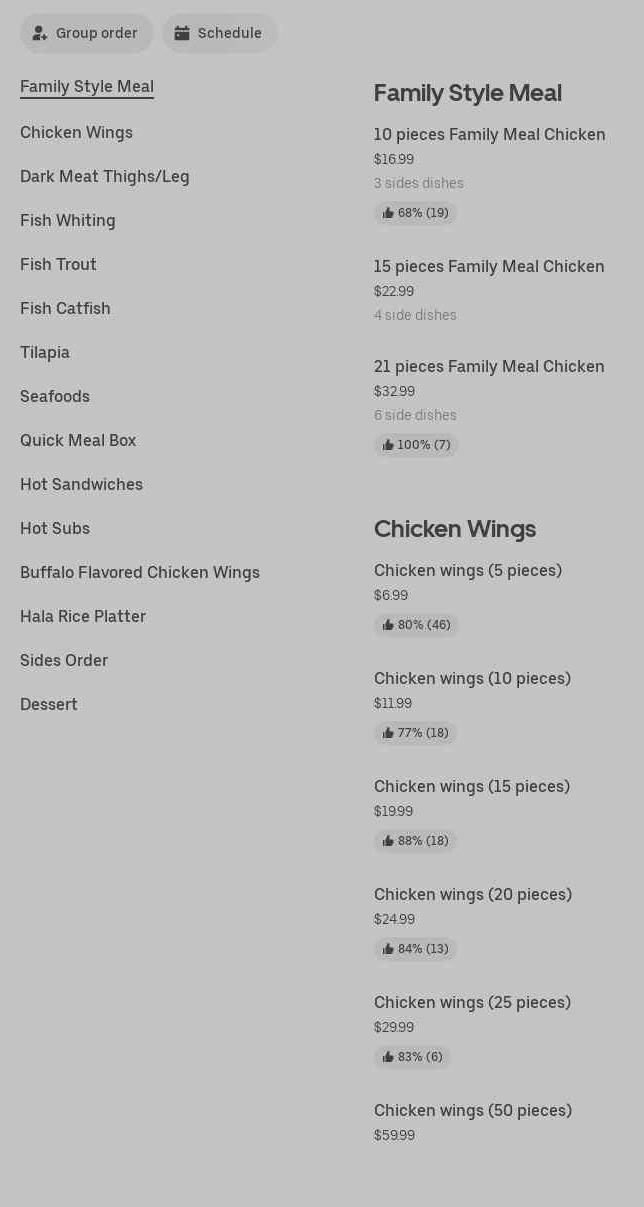644x1207 pixels.
Task: Open 15 pieces Family Meal Chicken
Action: coord(489,266)
